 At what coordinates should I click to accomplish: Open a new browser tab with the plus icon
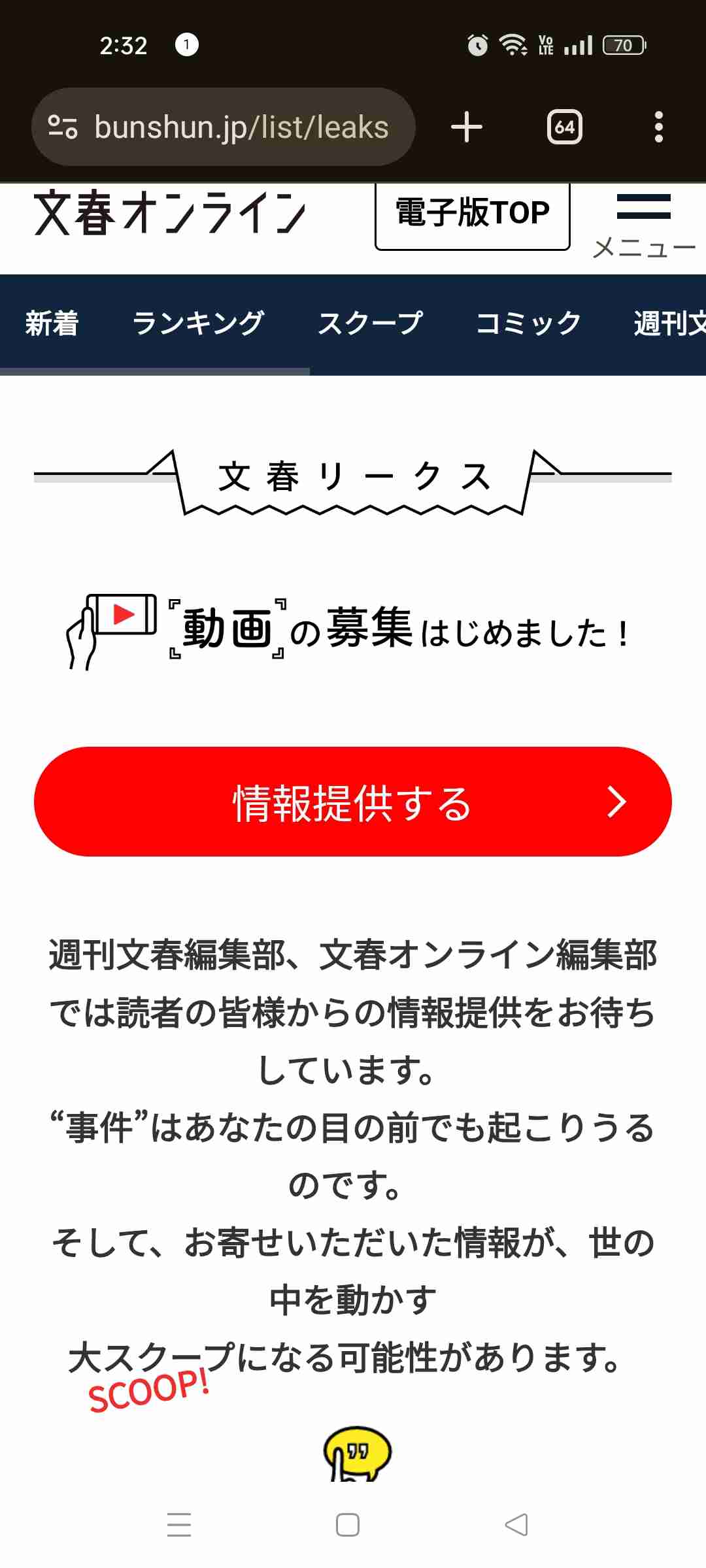point(466,126)
